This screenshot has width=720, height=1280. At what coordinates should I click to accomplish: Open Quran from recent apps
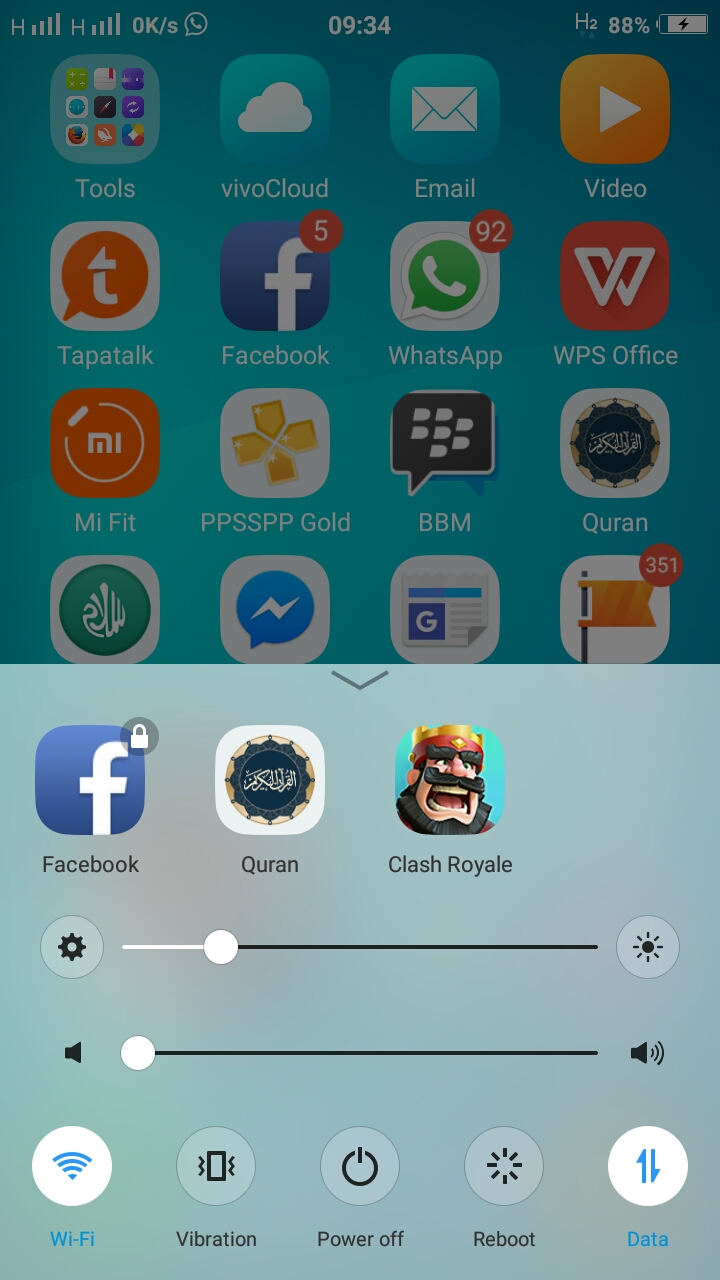(x=270, y=780)
